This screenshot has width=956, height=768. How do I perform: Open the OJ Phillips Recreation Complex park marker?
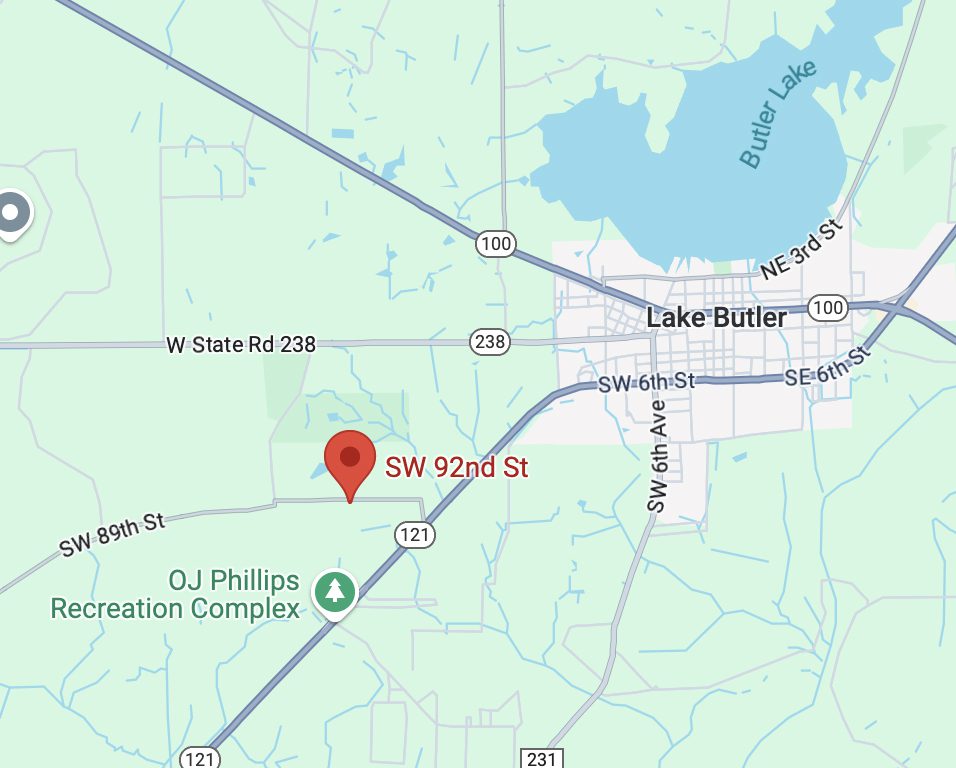pyautogui.click(x=335, y=591)
